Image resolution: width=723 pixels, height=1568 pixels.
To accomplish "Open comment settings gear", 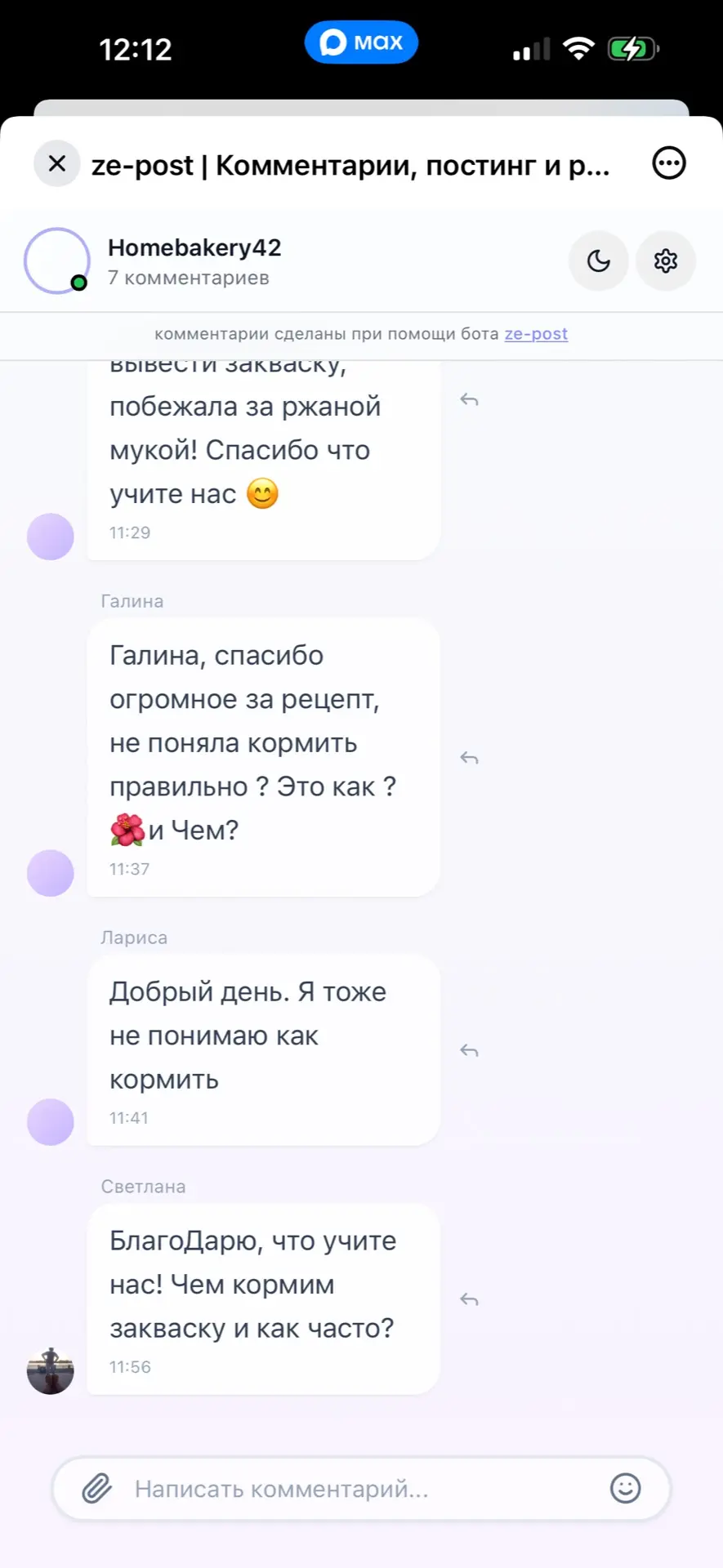I will point(665,261).
